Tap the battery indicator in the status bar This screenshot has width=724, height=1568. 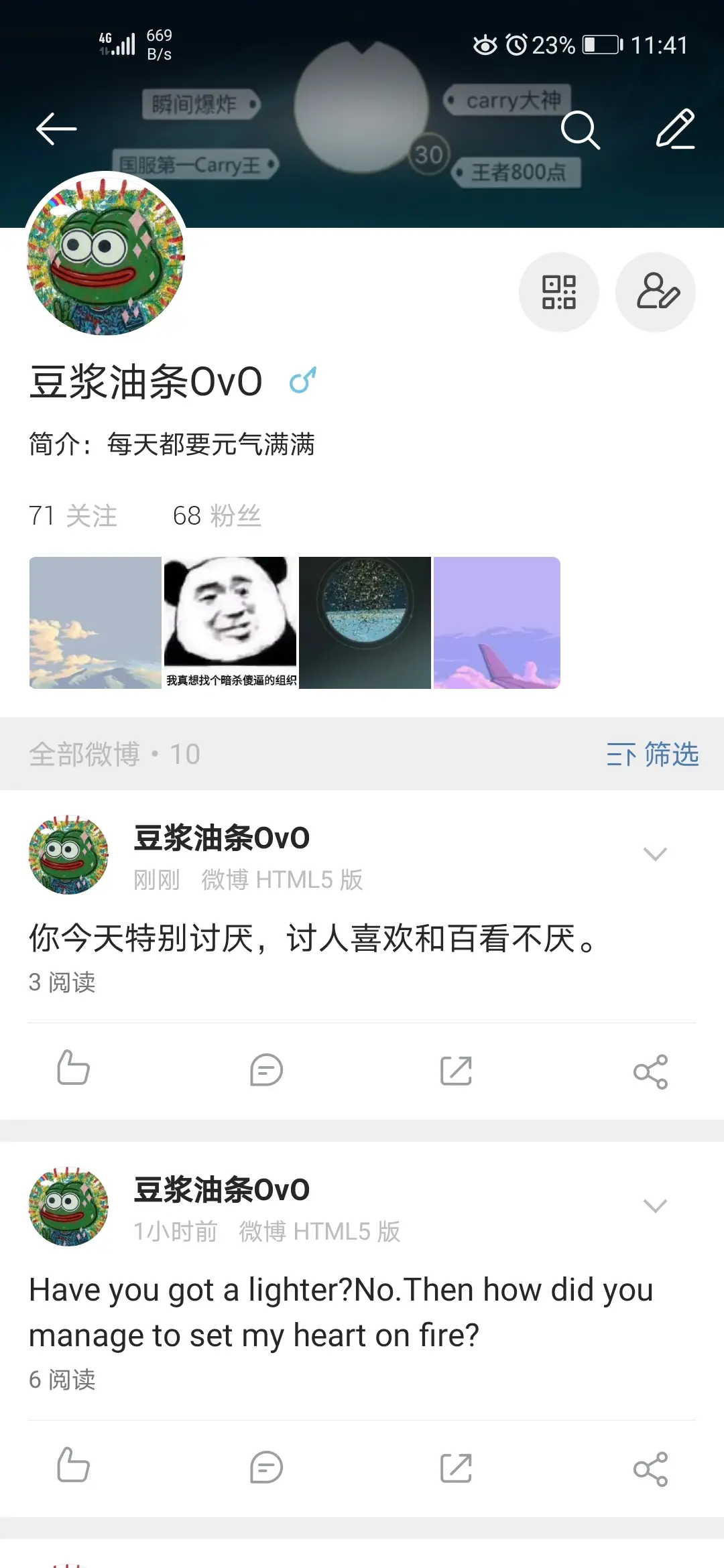coord(602,44)
